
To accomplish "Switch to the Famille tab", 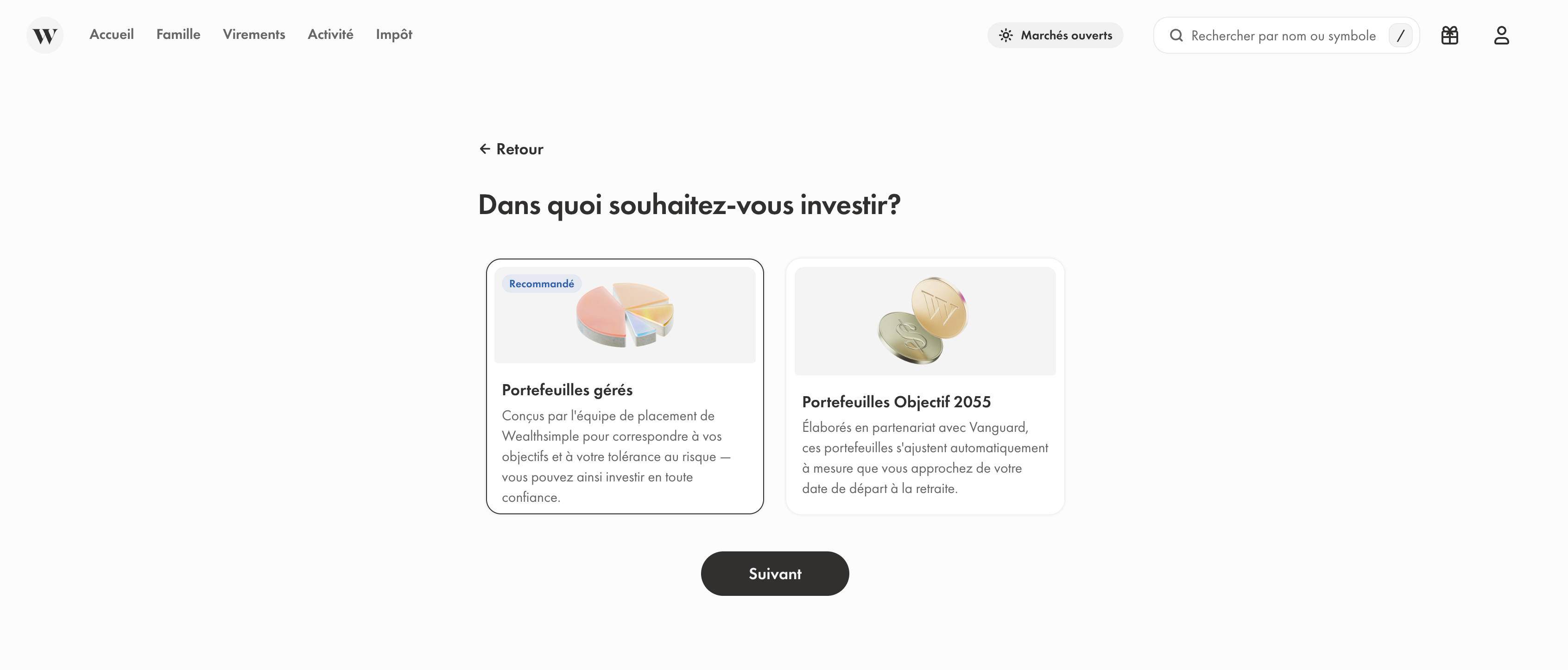I will coord(178,35).
